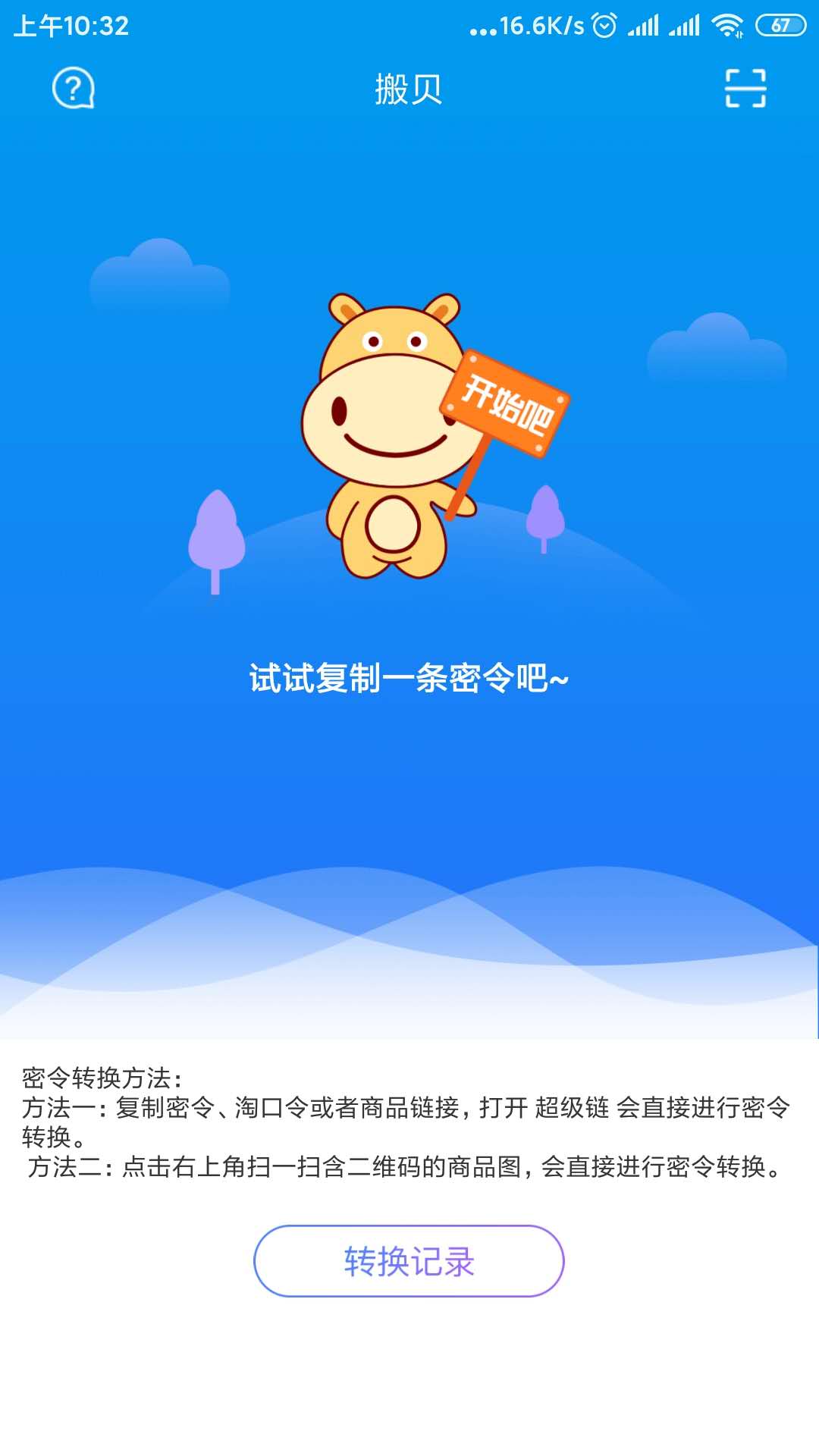
Task: Open the QR code scanner
Action: click(x=745, y=89)
